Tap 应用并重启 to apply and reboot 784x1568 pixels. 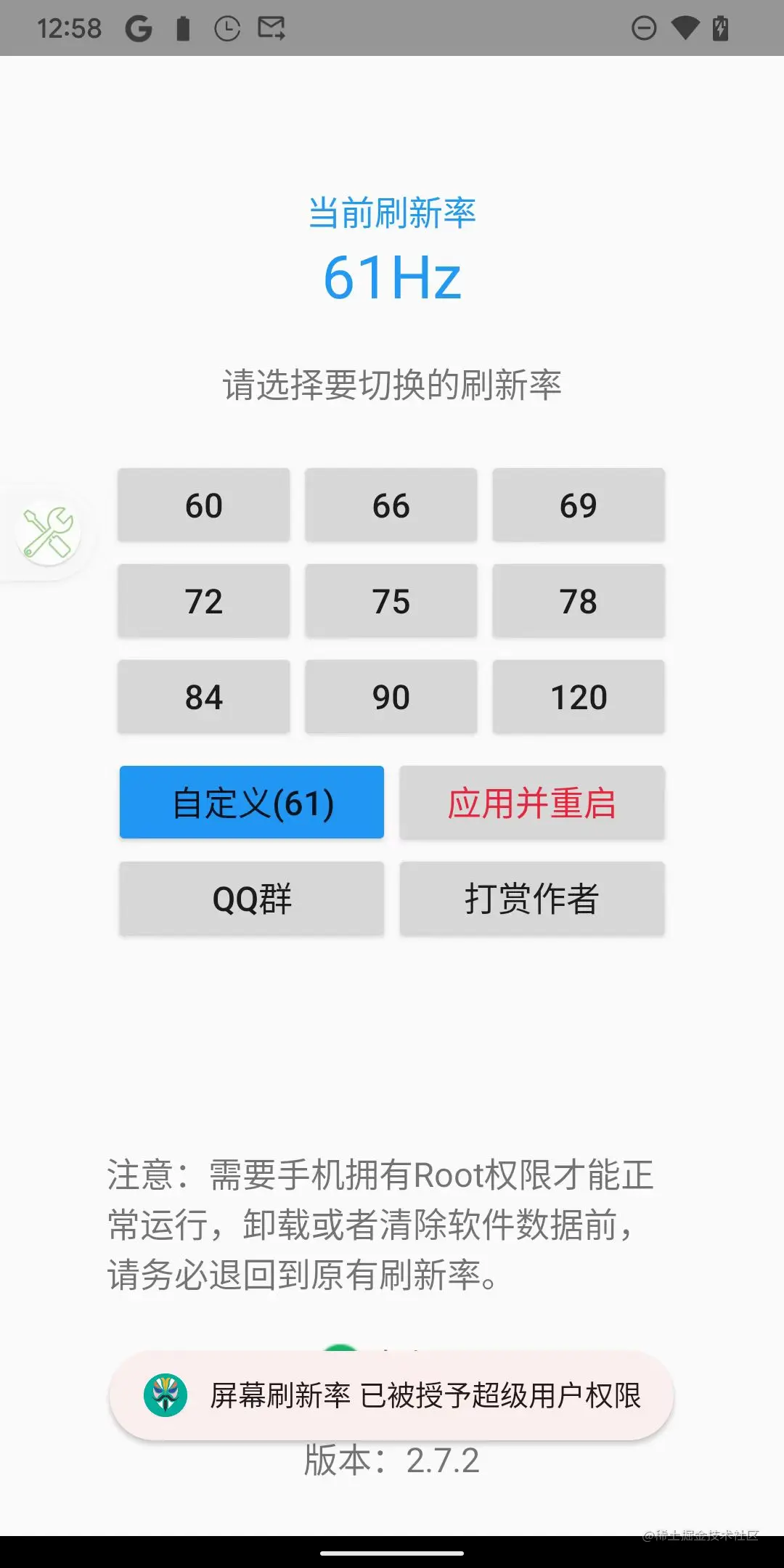(x=532, y=802)
